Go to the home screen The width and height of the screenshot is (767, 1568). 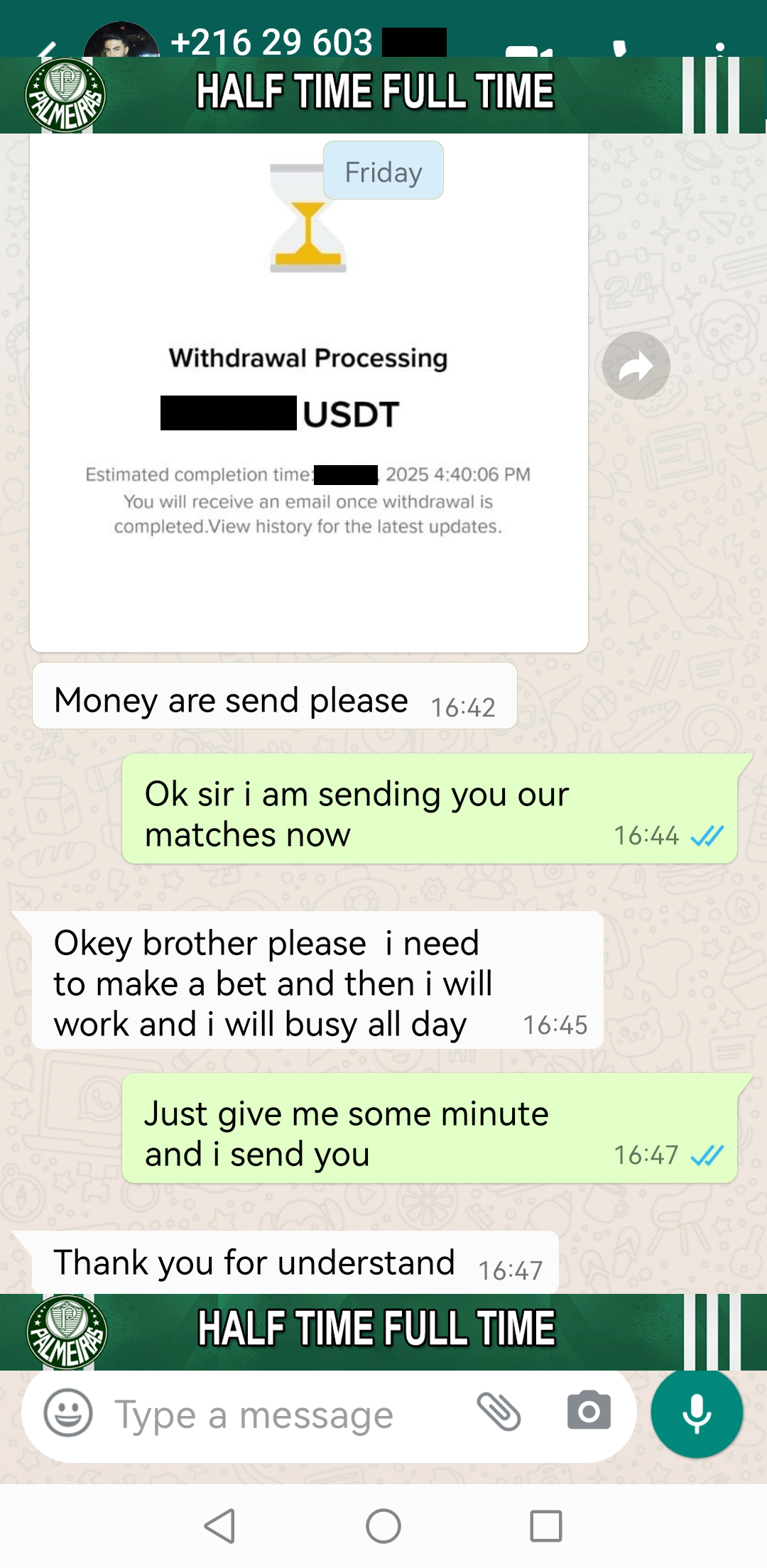(383, 1525)
